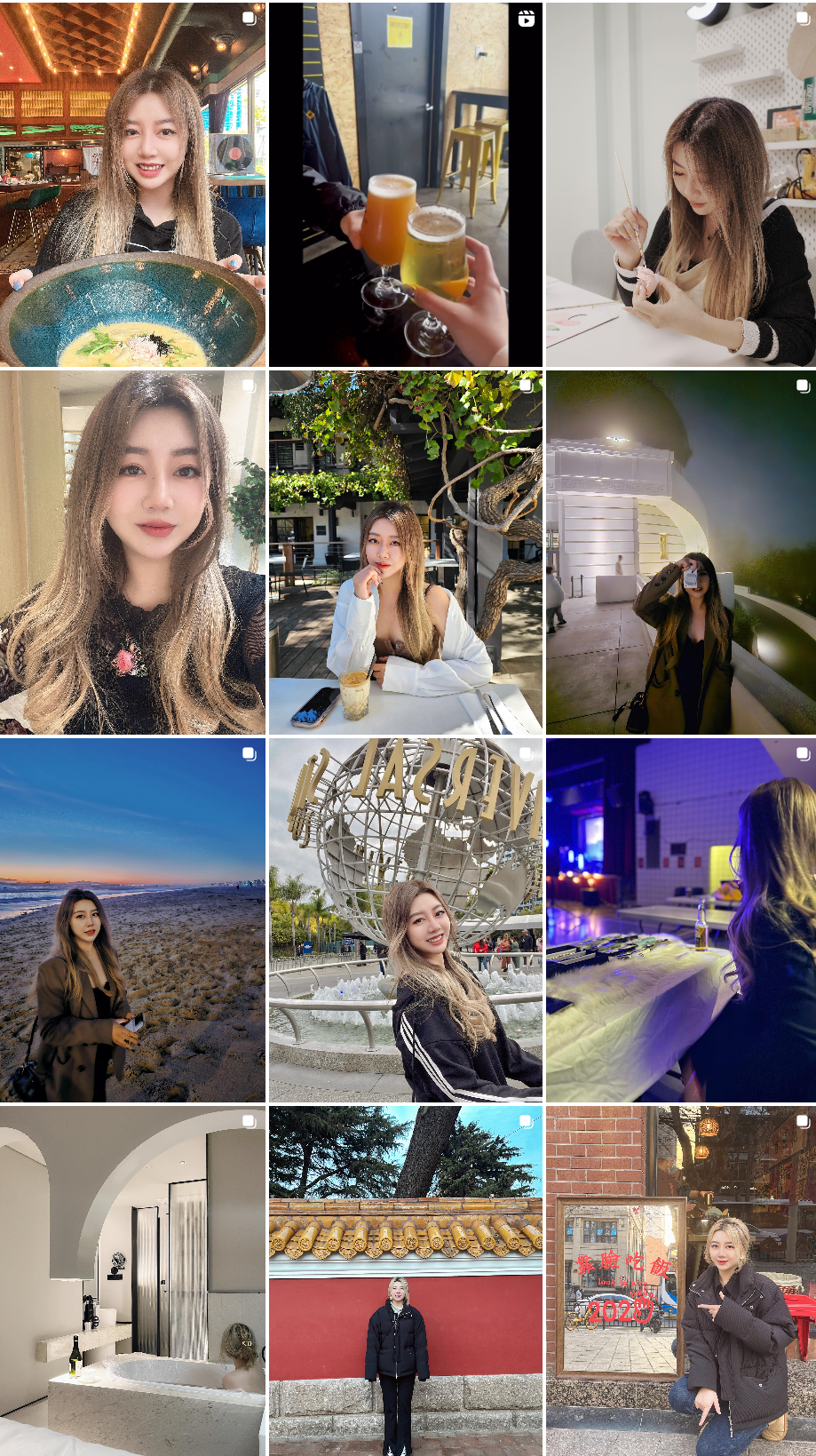Open the outdoor cafe patio post
The height and width of the screenshot is (1456, 816).
[406, 553]
